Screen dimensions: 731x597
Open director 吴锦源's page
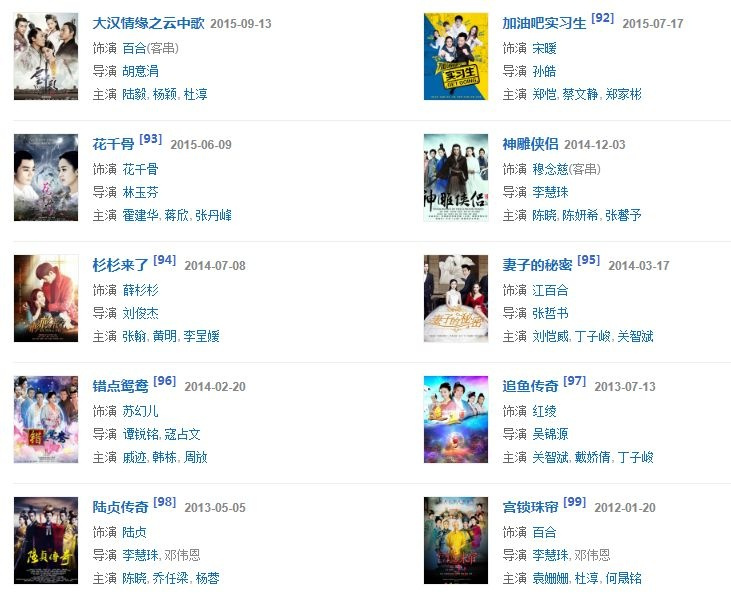(x=550, y=434)
